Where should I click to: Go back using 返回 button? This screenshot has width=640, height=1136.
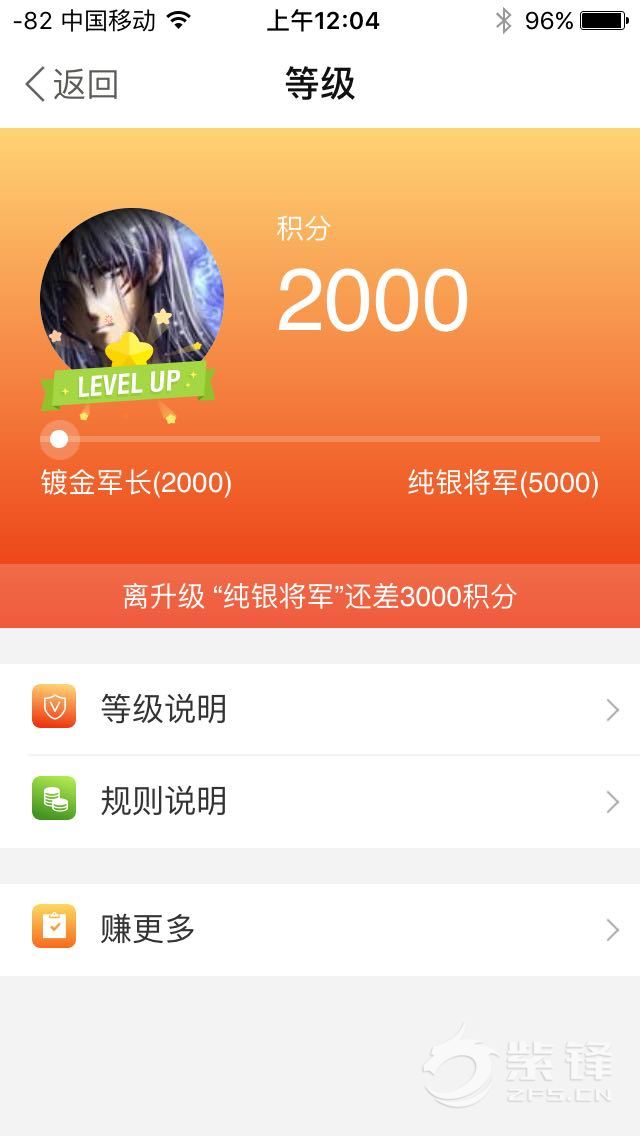(71, 84)
